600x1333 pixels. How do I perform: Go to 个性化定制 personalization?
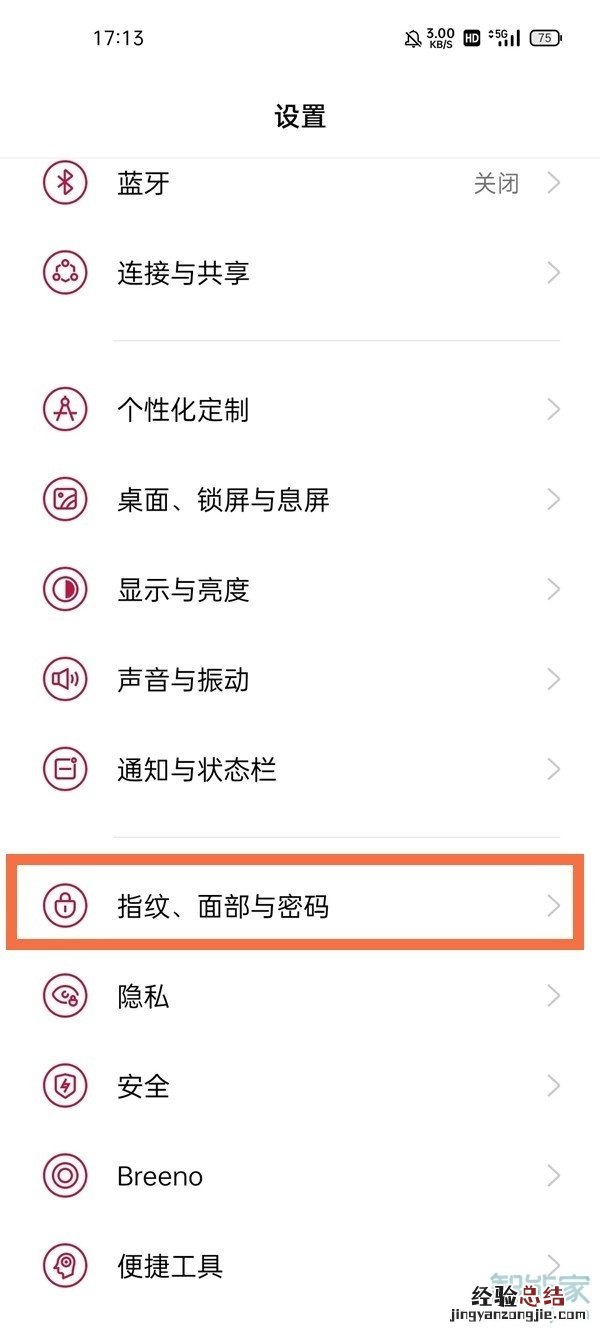(x=300, y=410)
